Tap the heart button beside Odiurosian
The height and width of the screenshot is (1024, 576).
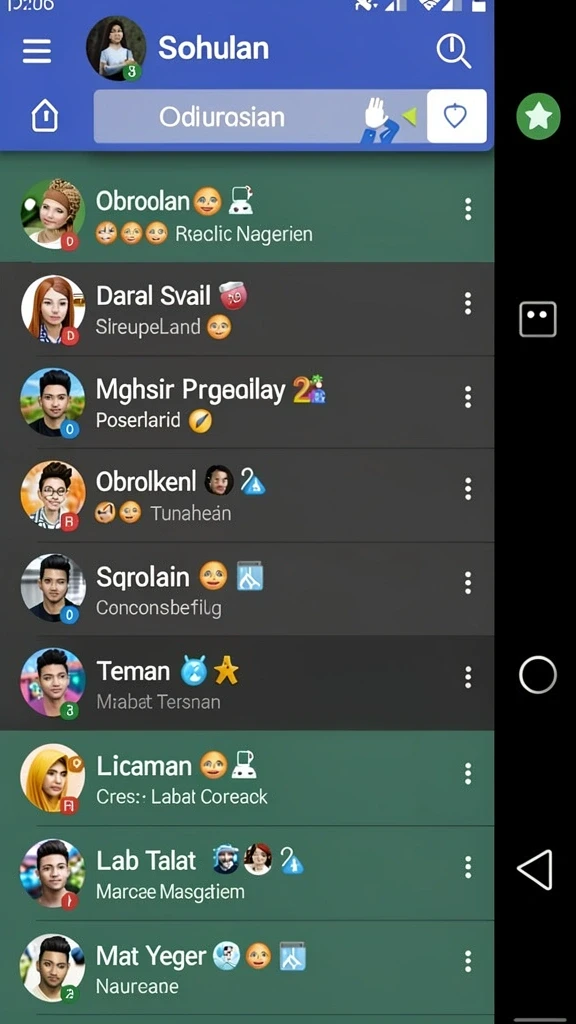pyautogui.click(x=456, y=116)
